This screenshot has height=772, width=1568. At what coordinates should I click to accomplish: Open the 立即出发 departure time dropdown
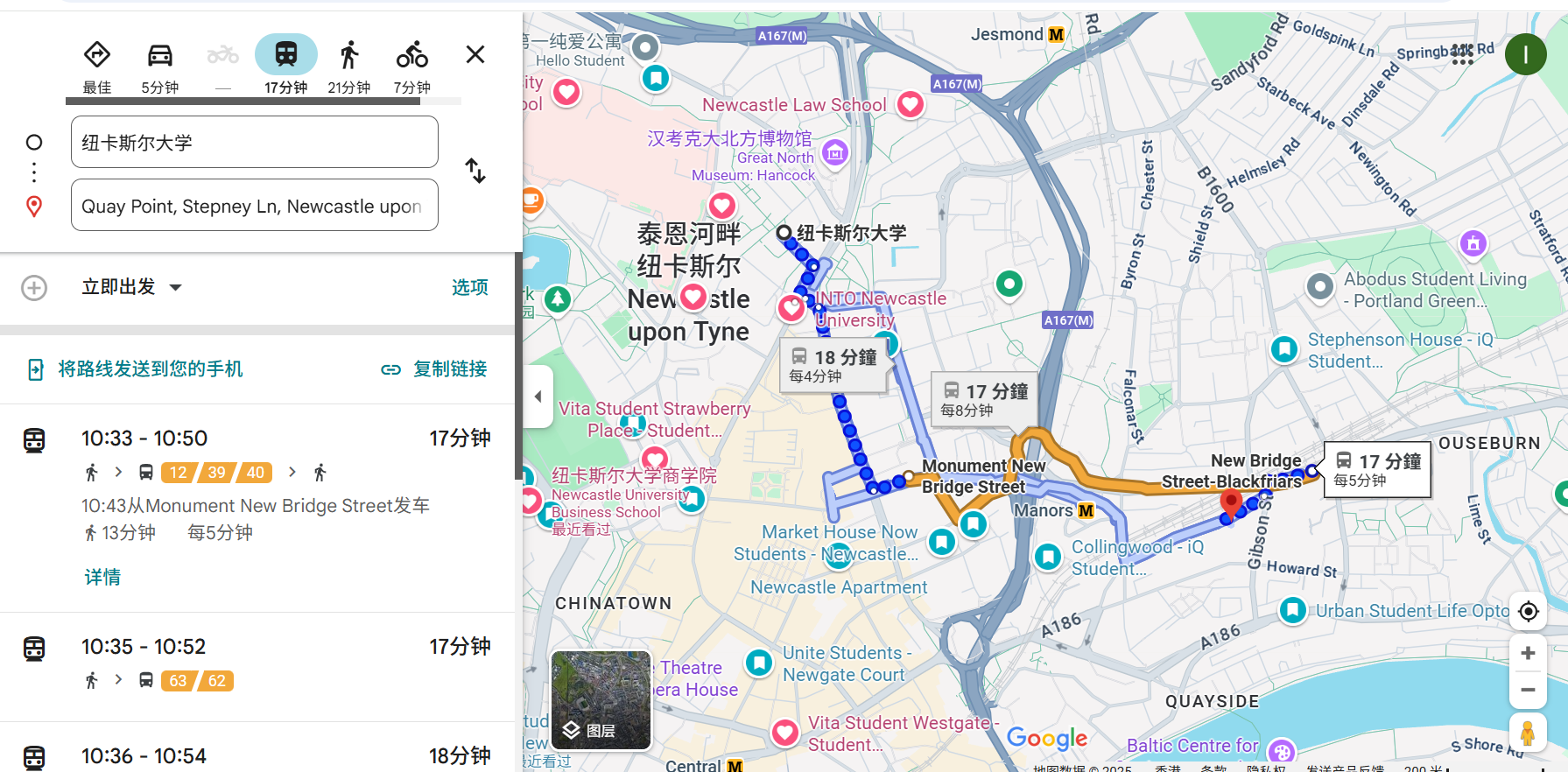[x=131, y=287]
